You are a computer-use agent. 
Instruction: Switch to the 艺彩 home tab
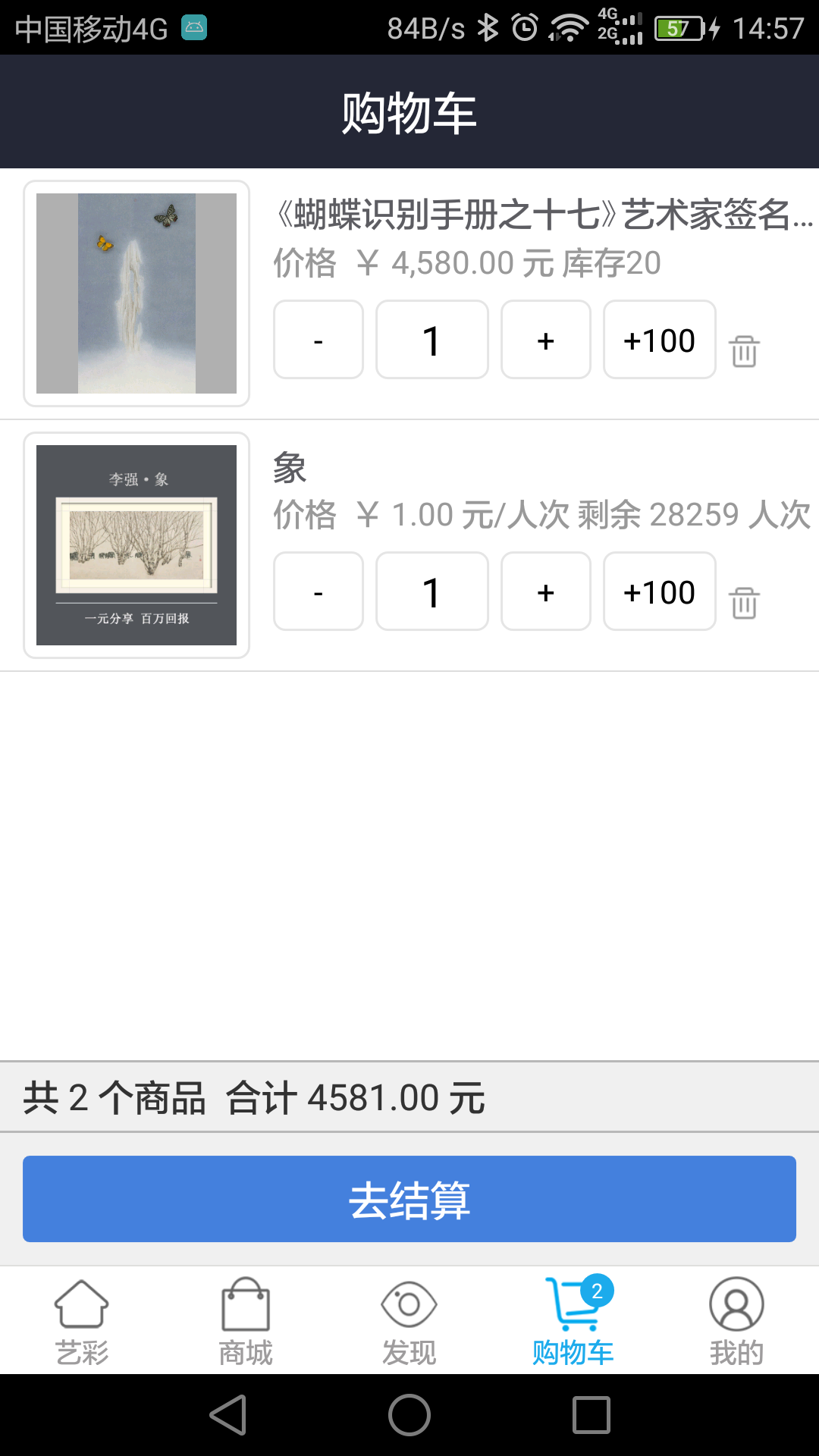coord(82,1321)
